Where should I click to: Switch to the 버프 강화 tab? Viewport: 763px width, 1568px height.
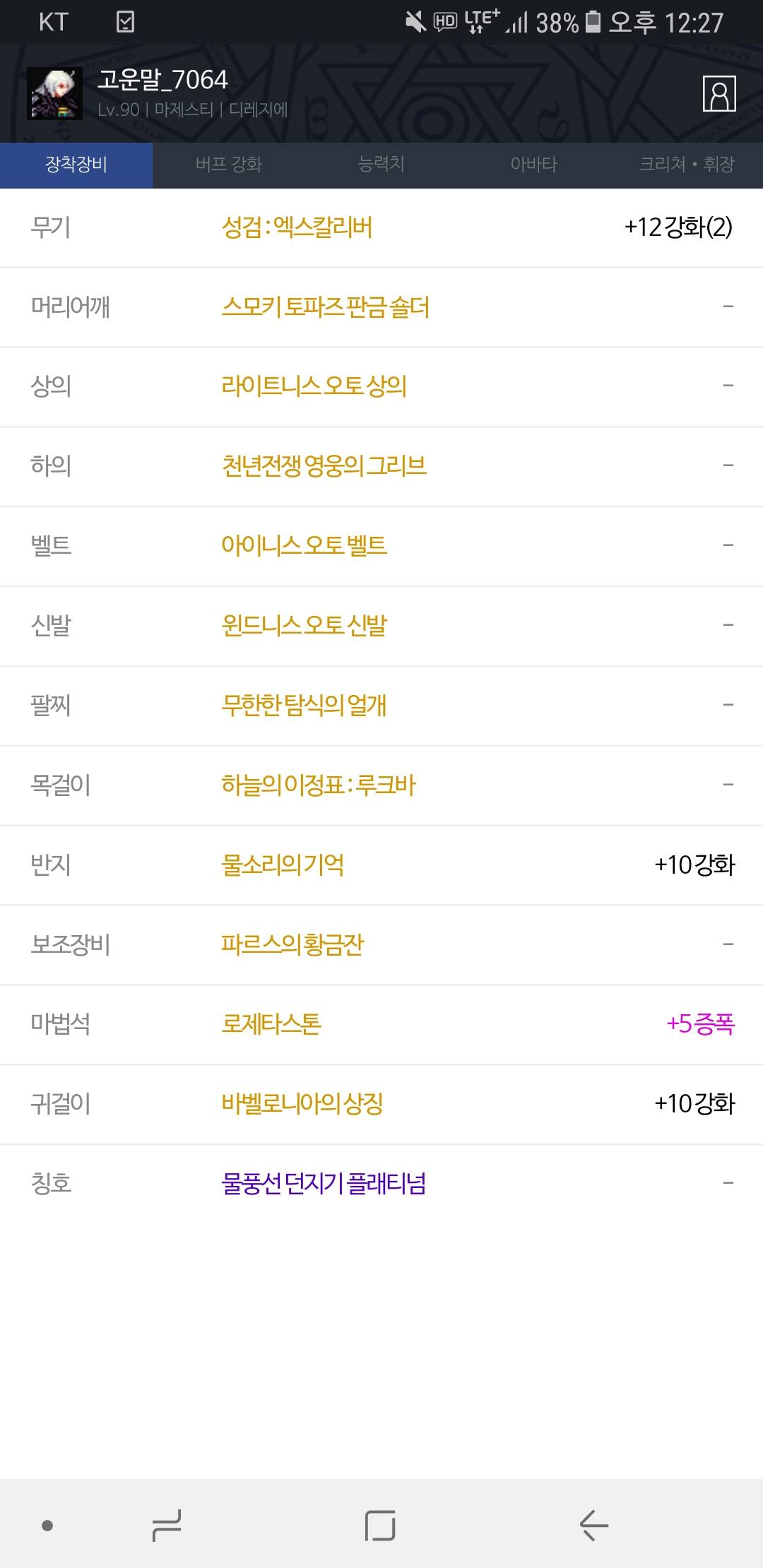pos(229,165)
